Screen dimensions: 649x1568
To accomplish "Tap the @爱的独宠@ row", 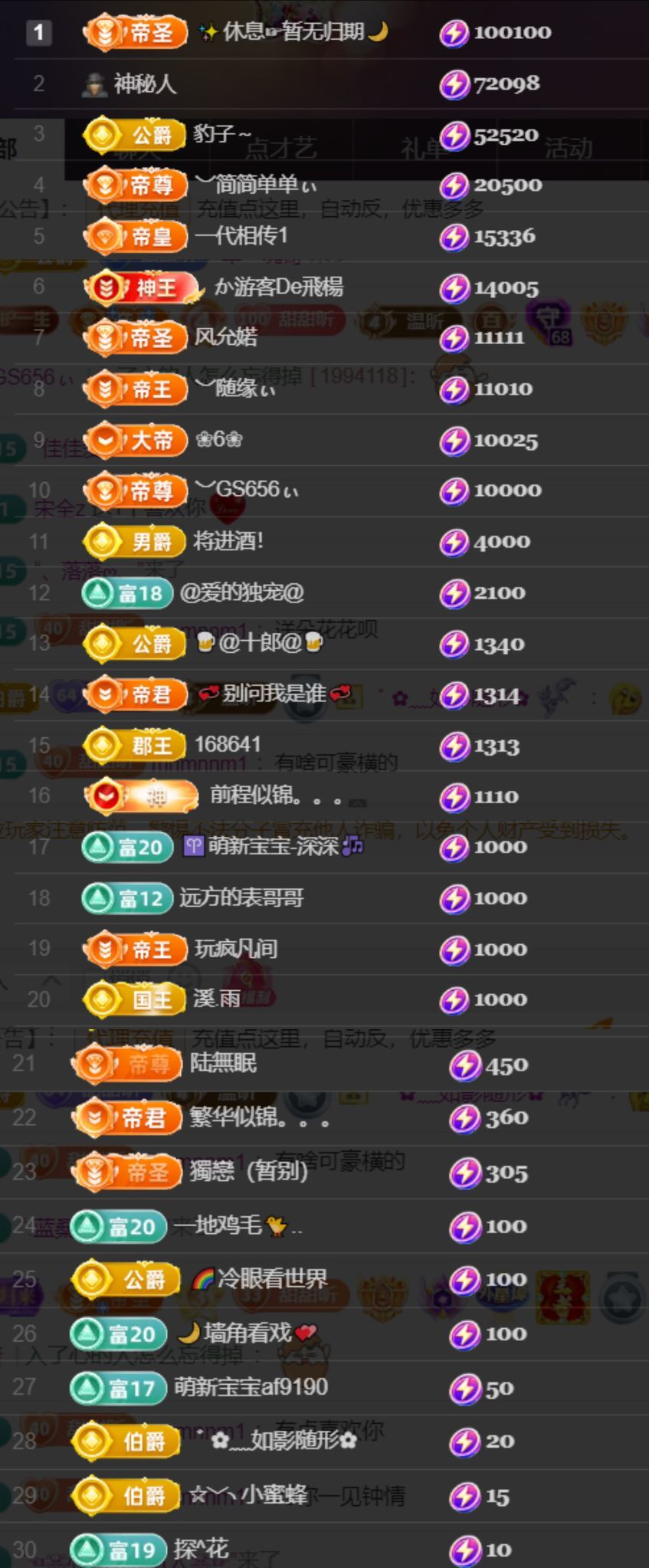I will [x=241, y=592].
